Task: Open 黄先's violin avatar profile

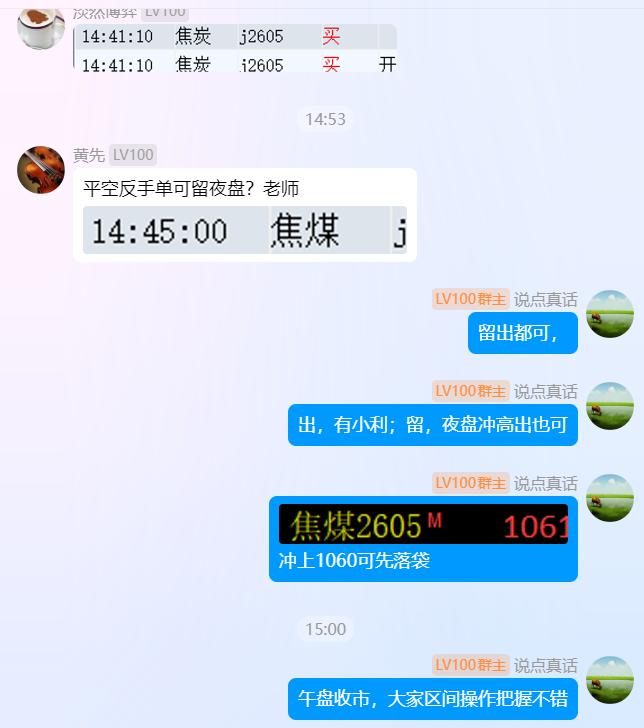Action: (41, 170)
